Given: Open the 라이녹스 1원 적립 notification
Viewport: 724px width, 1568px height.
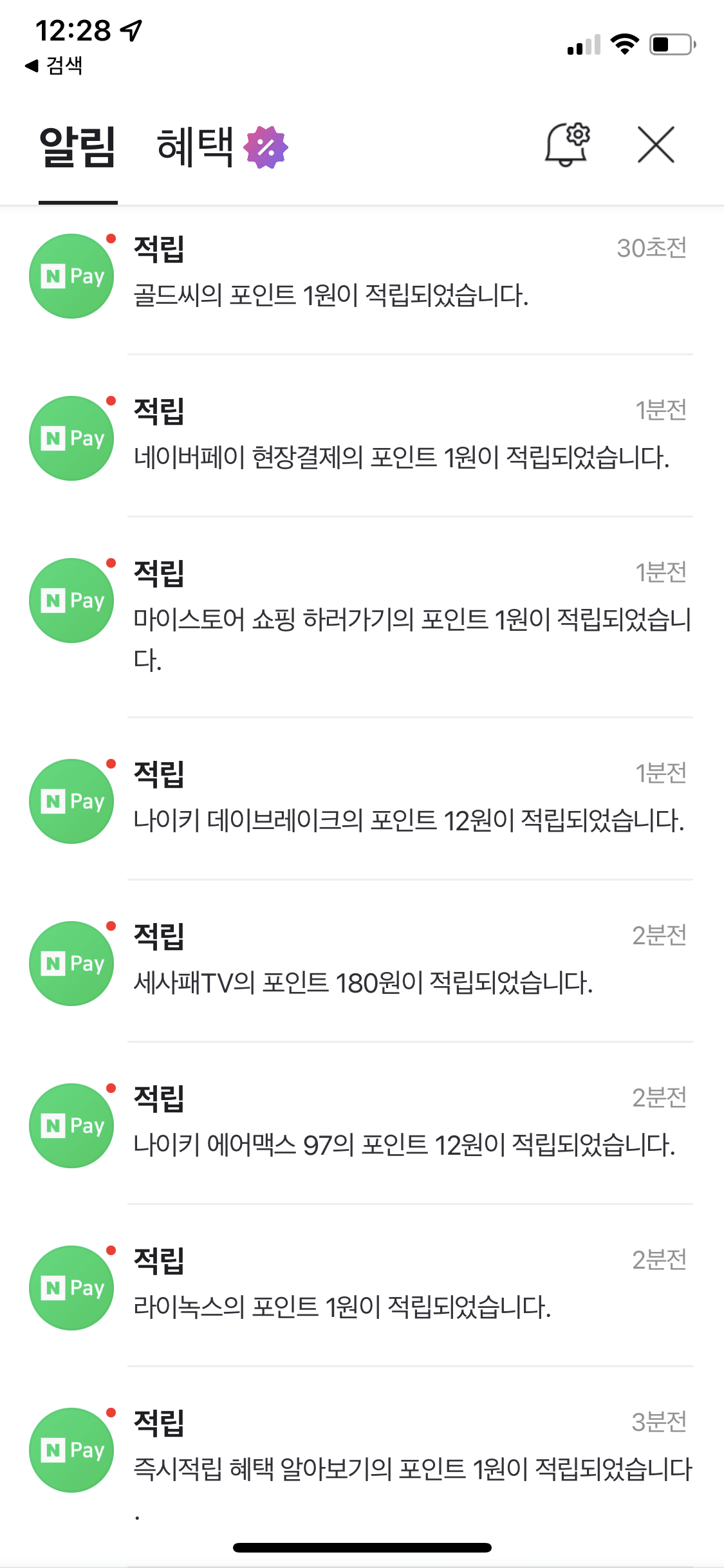Looking at the screenshot, I should 362,1285.
